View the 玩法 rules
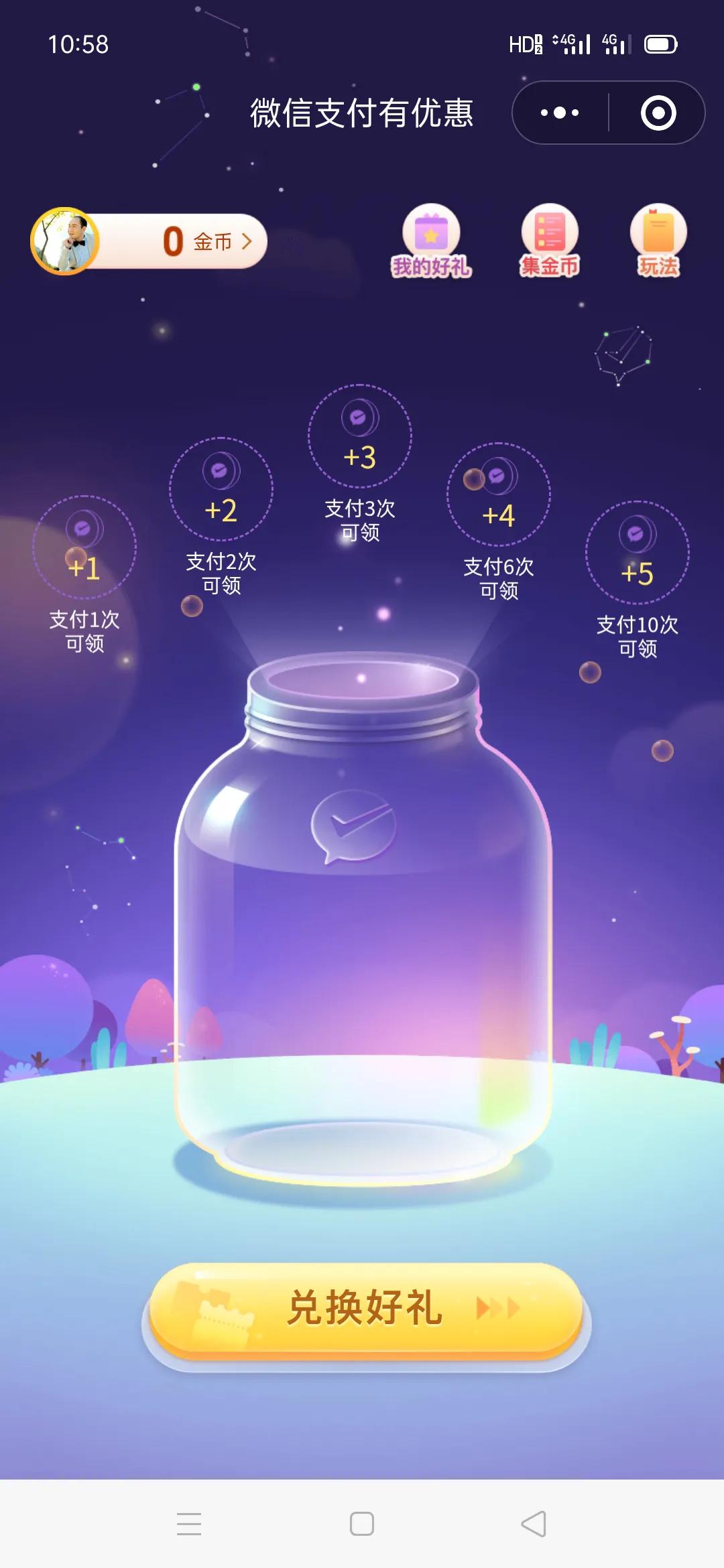 point(658,241)
